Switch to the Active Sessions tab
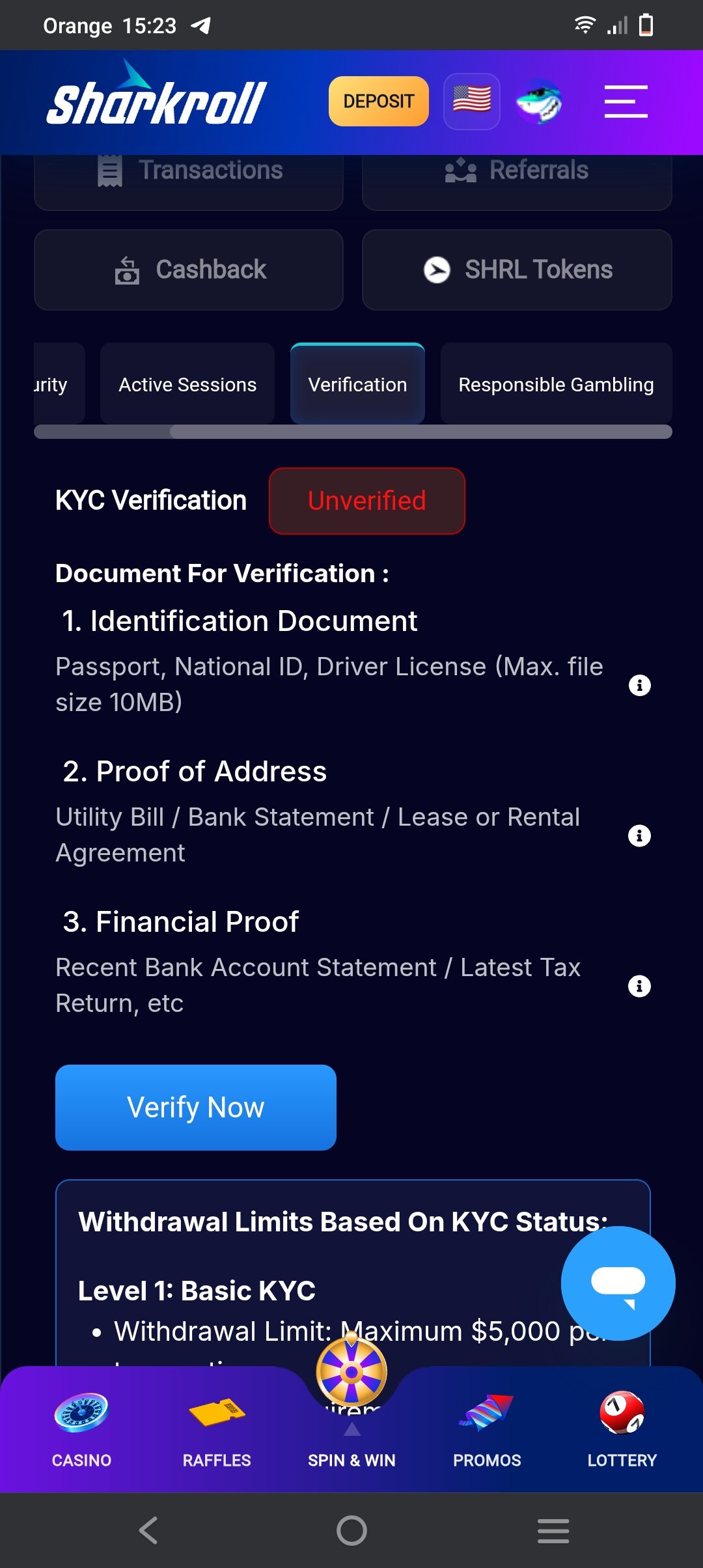Screen dimensions: 703x1568 (x=187, y=385)
